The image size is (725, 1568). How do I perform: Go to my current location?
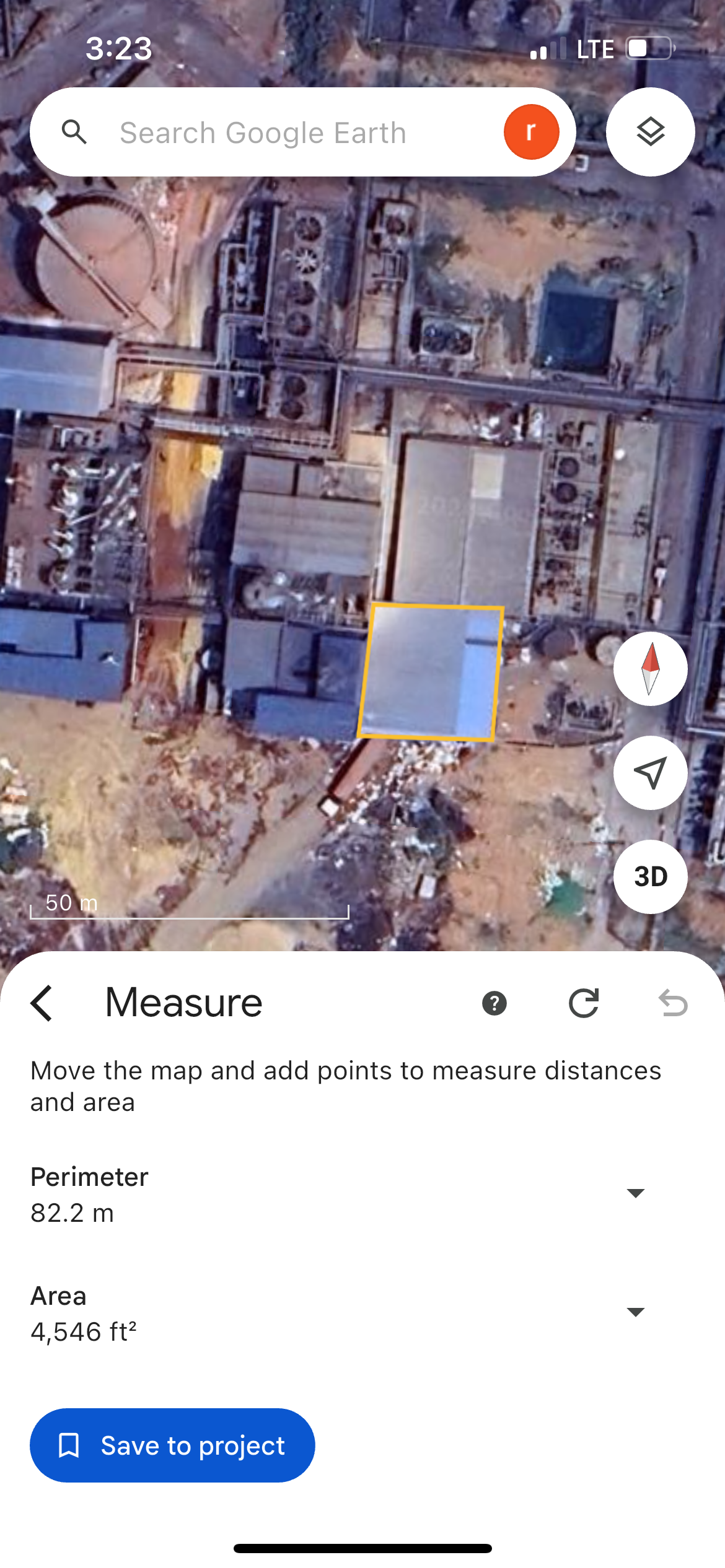coord(650,772)
